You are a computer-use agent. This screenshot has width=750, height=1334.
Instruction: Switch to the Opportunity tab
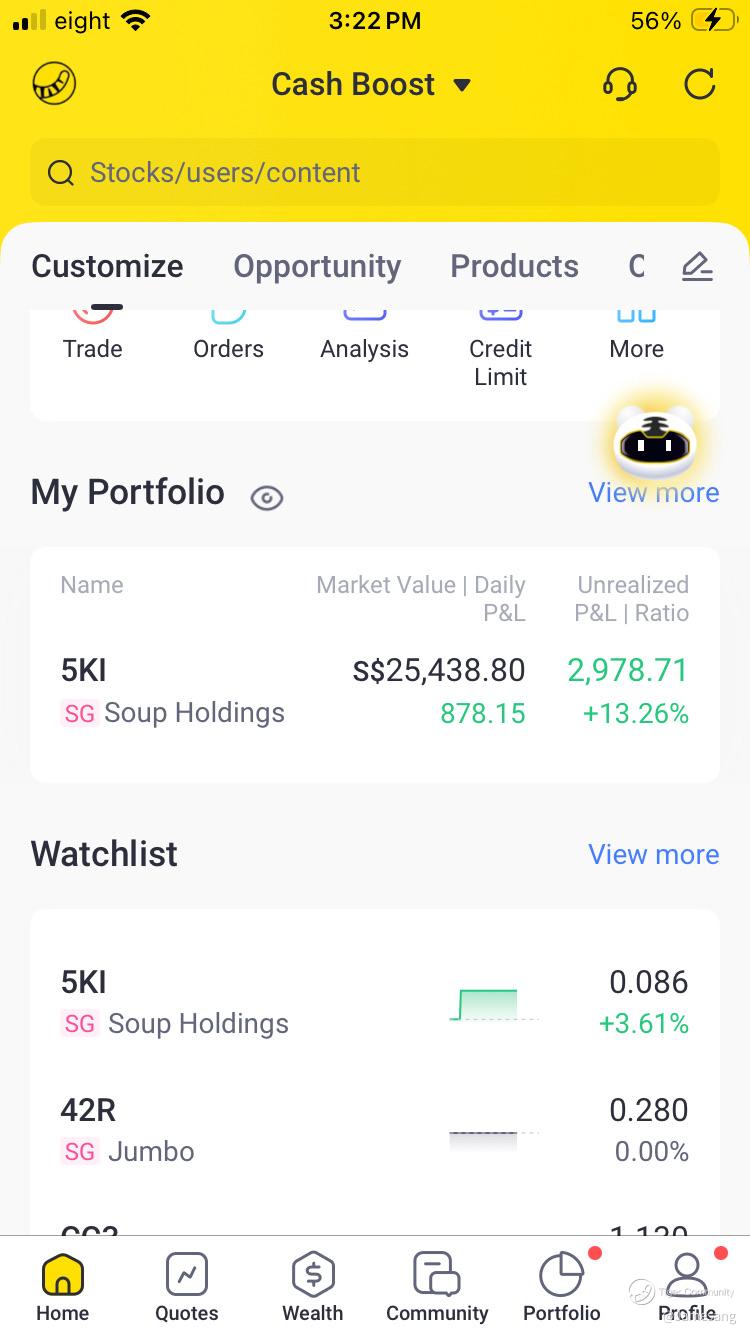[317, 266]
